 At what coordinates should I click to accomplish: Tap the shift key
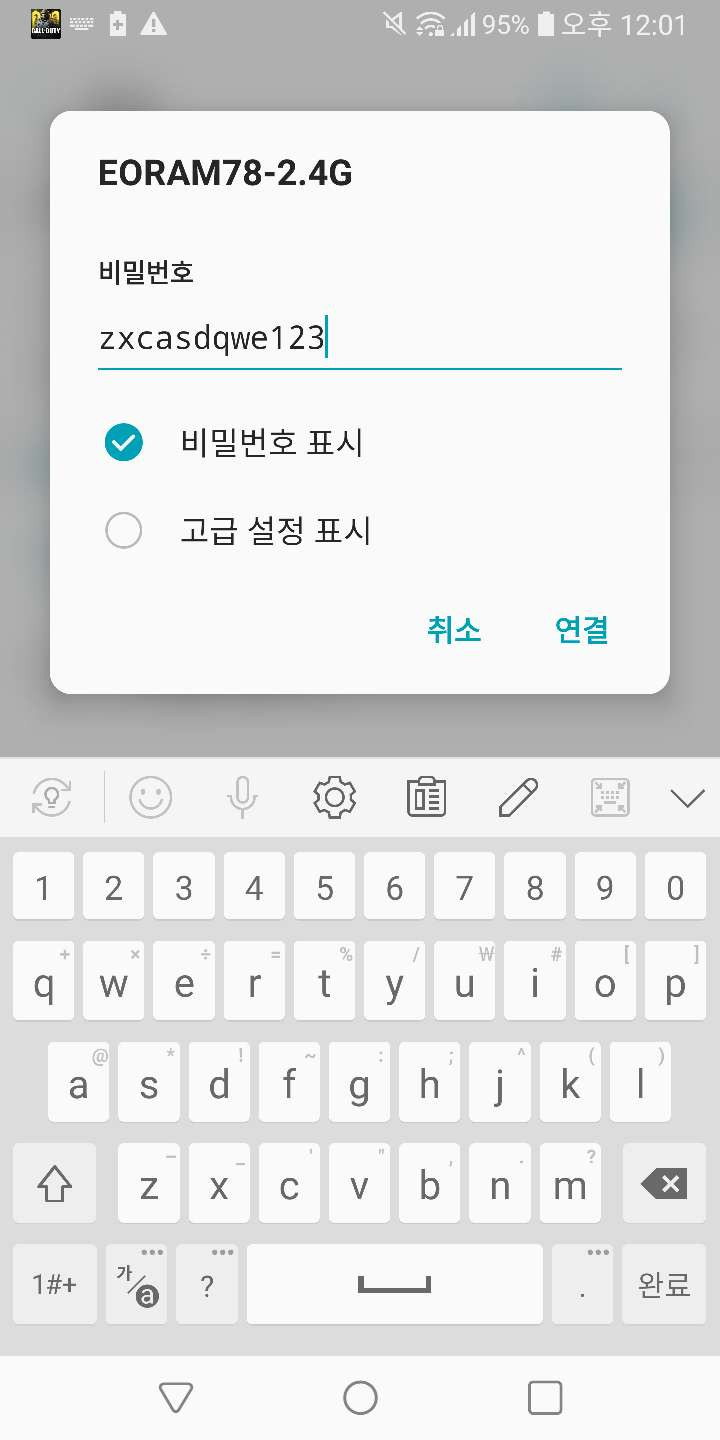[x=55, y=1184]
